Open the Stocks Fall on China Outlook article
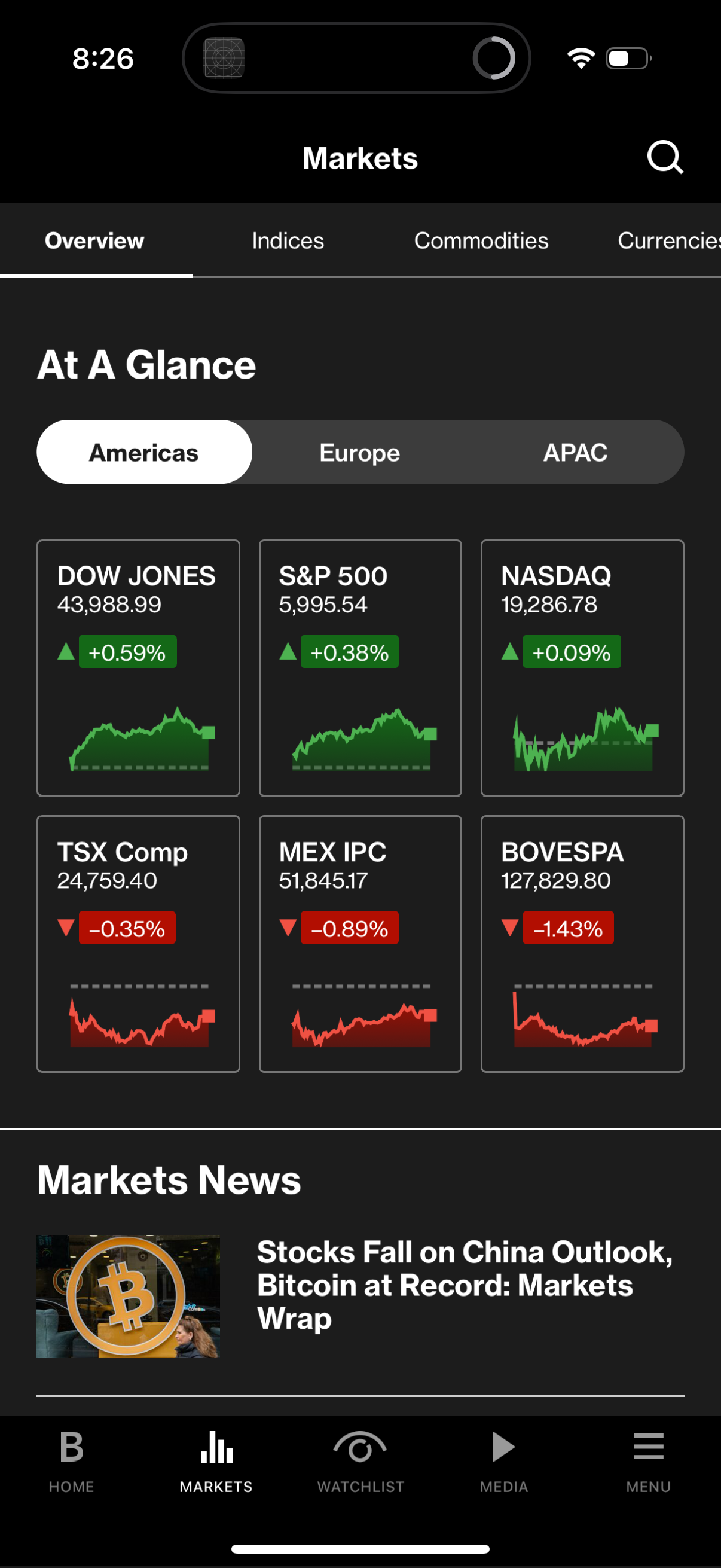Image resolution: width=721 pixels, height=1568 pixels. click(x=465, y=1285)
